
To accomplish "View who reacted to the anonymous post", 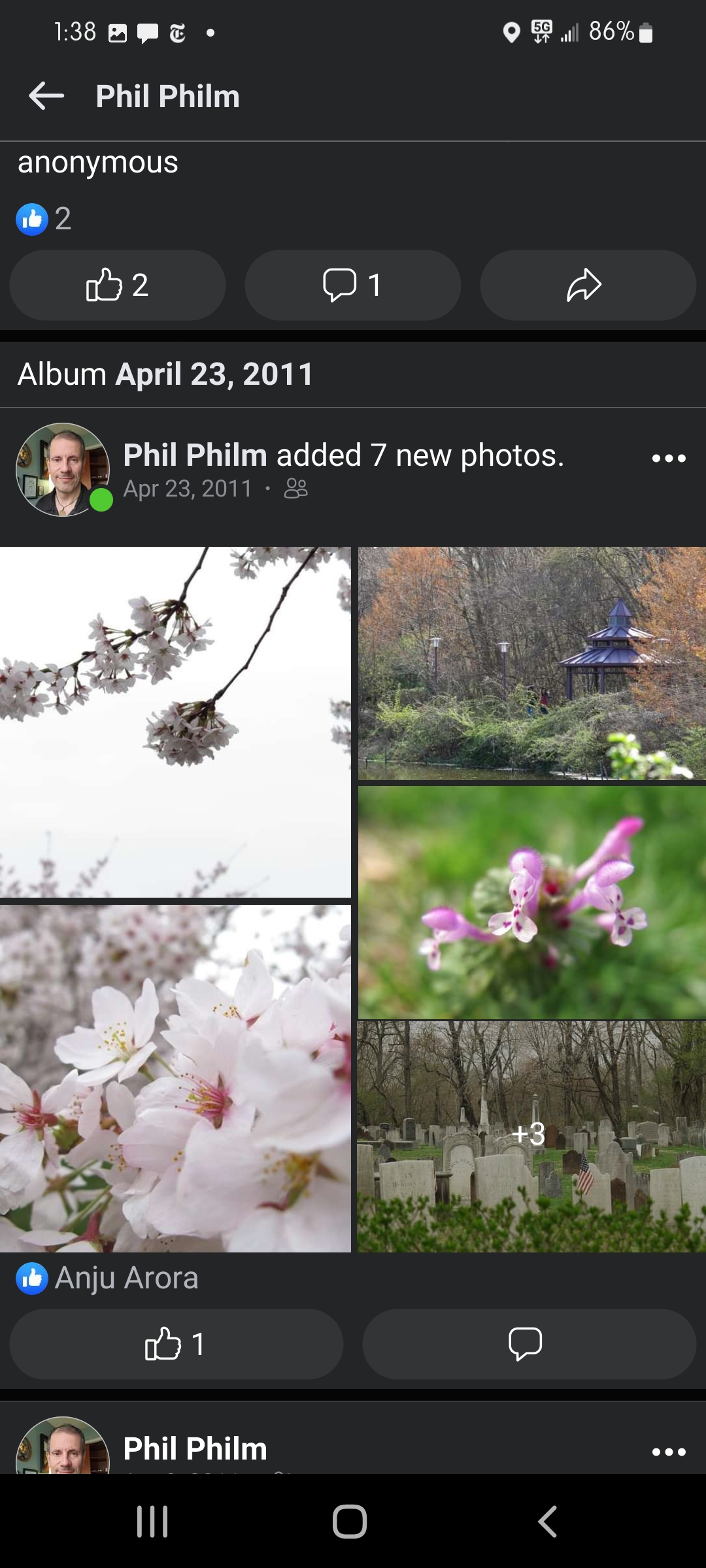I will coord(43,219).
